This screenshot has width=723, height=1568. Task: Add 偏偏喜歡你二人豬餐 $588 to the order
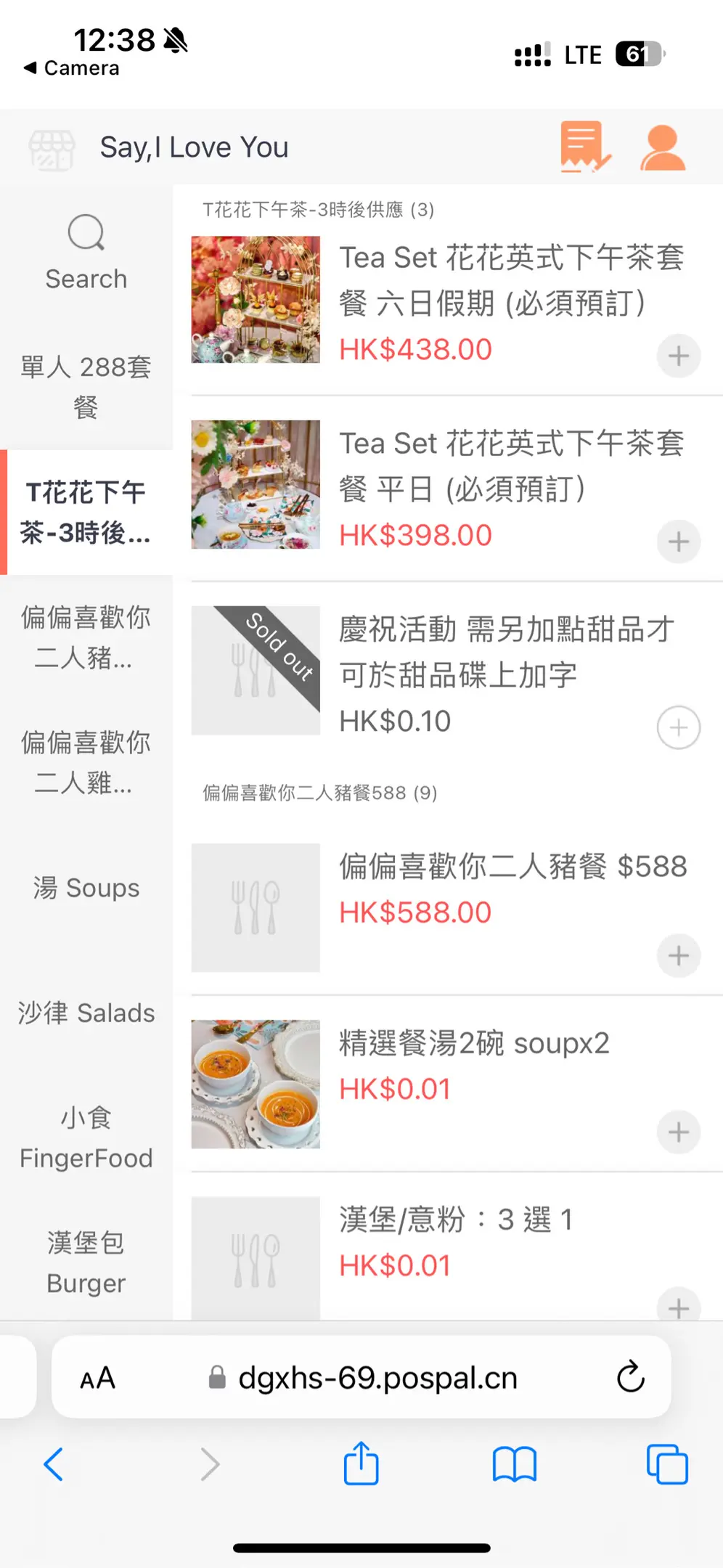678,955
